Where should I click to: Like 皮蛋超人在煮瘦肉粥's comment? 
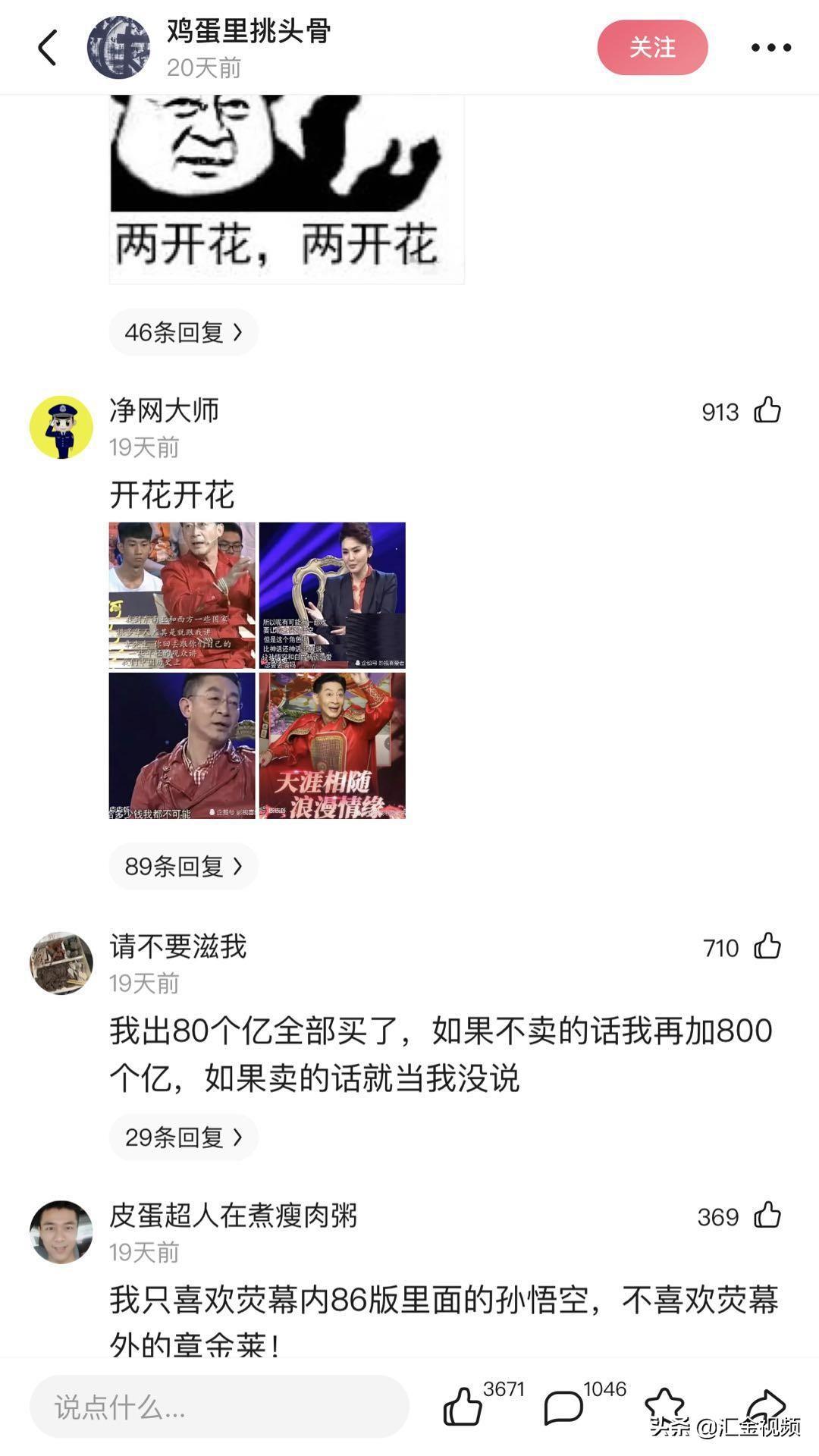pyautogui.click(x=767, y=1216)
